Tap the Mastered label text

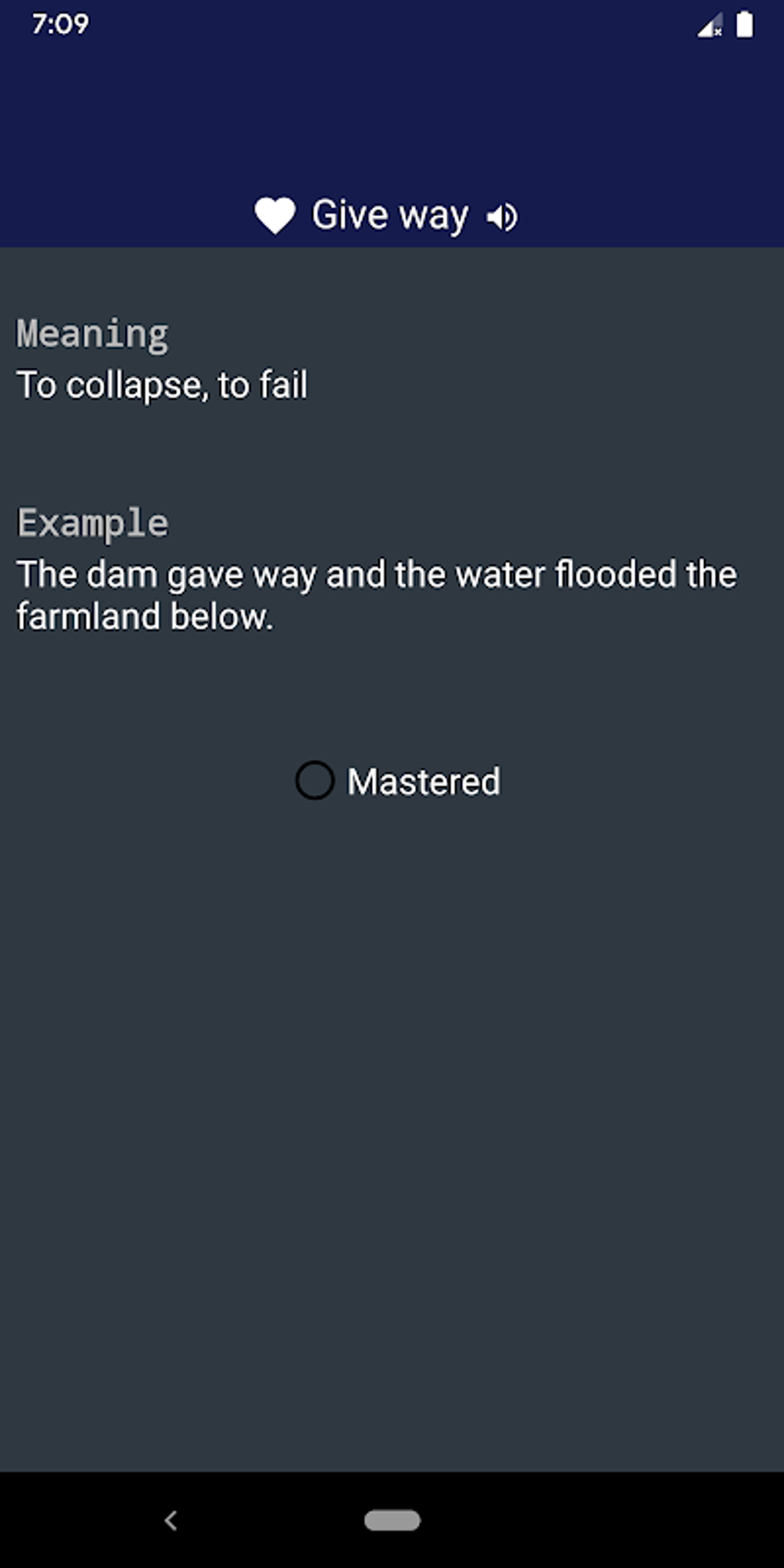[x=424, y=782]
